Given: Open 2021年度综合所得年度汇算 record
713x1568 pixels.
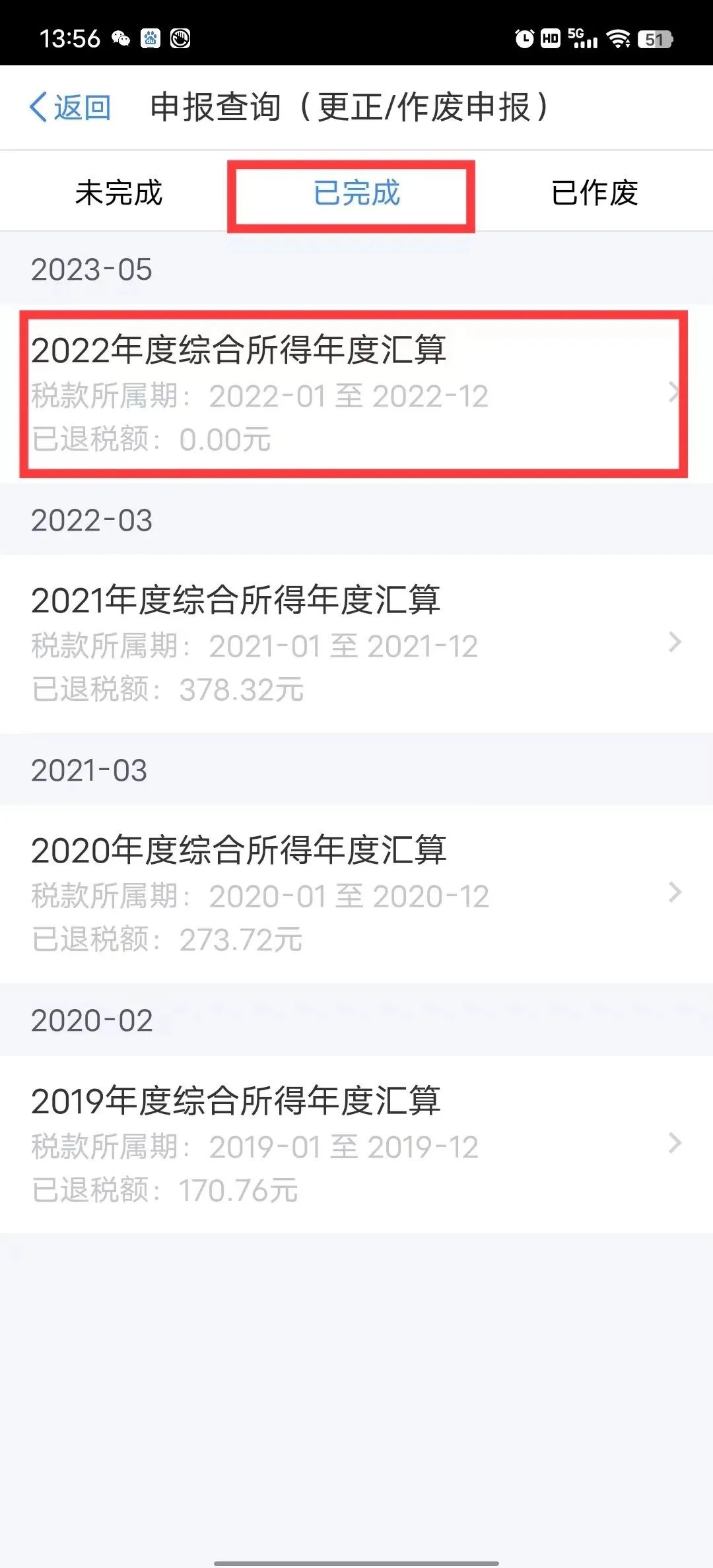Looking at the screenshot, I should [356, 644].
